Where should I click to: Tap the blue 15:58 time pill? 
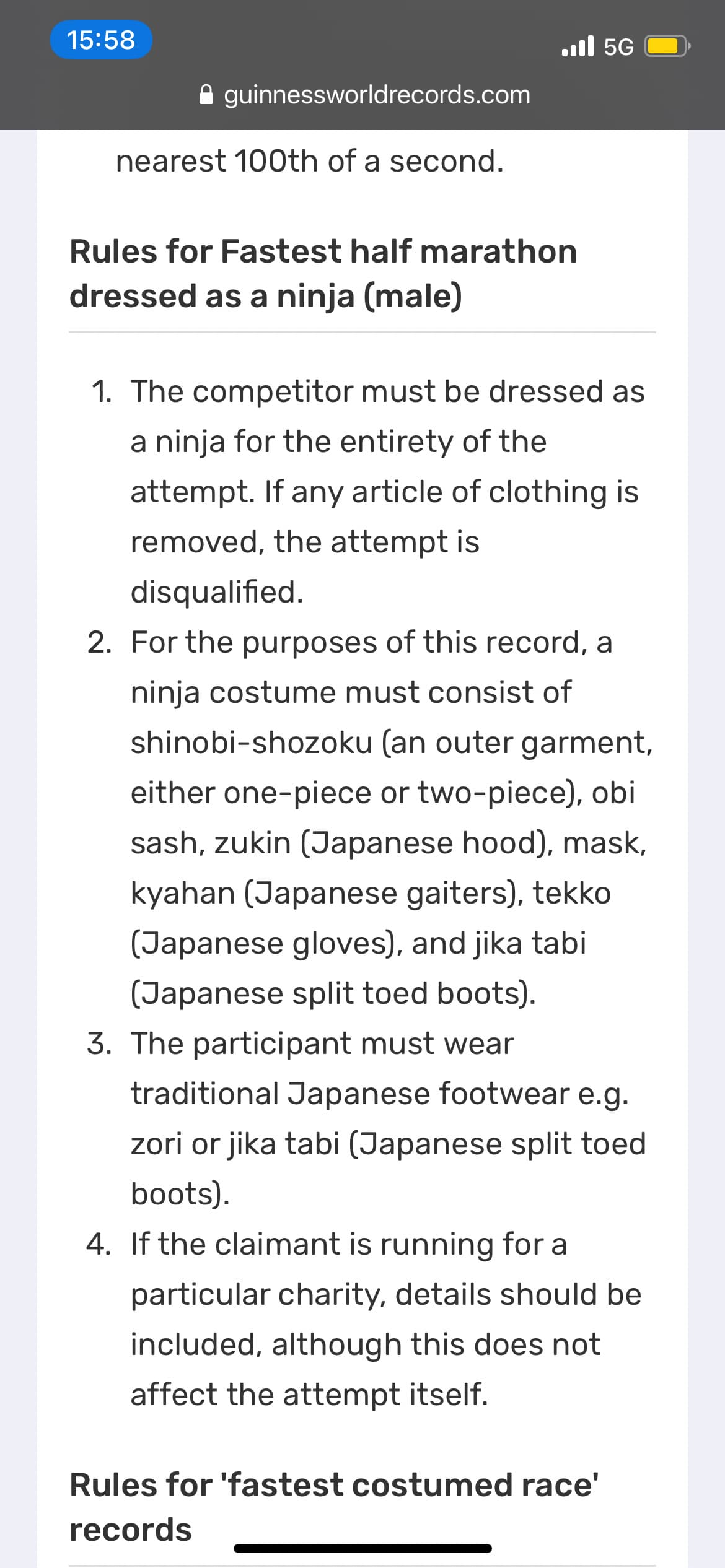(x=101, y=40)
